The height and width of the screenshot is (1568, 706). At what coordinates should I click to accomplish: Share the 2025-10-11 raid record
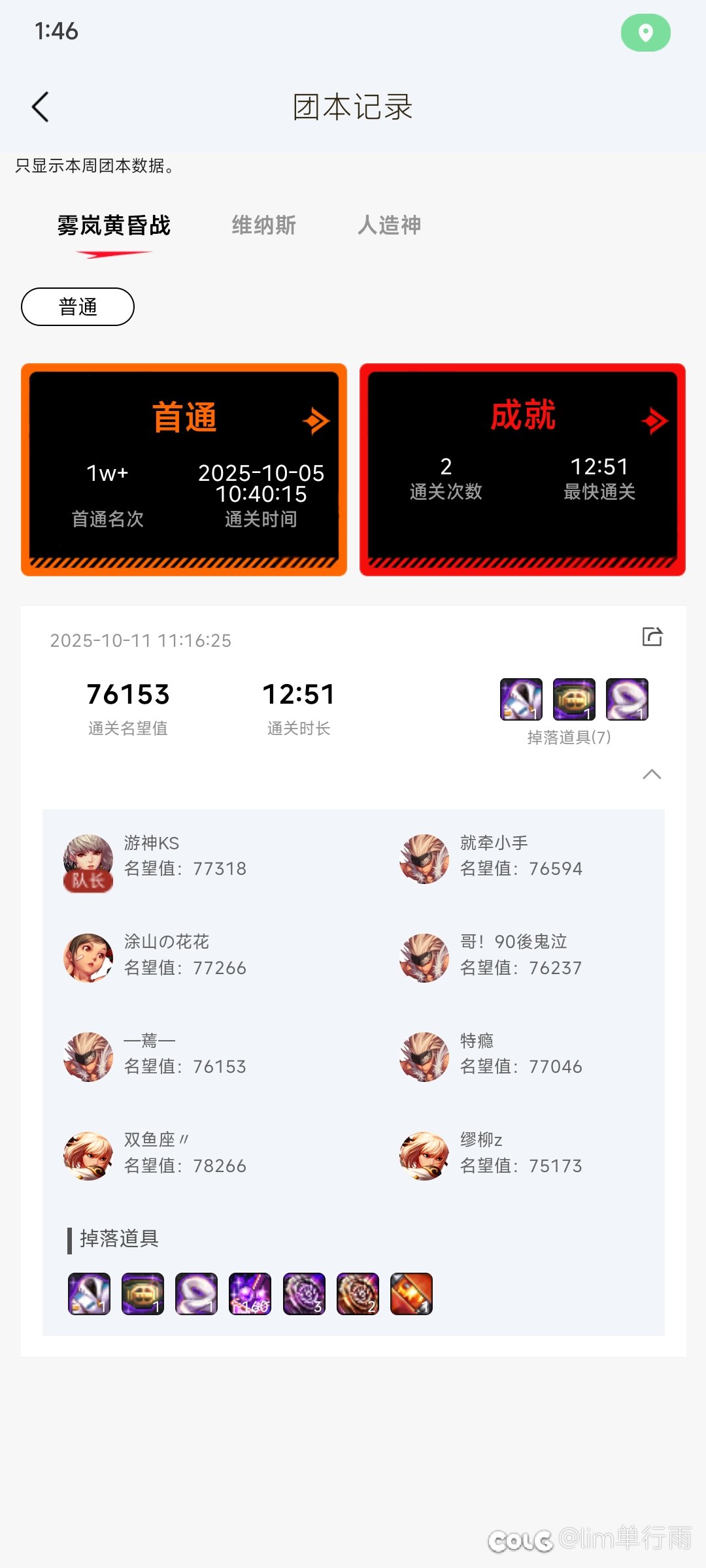(x=652, y=636)
